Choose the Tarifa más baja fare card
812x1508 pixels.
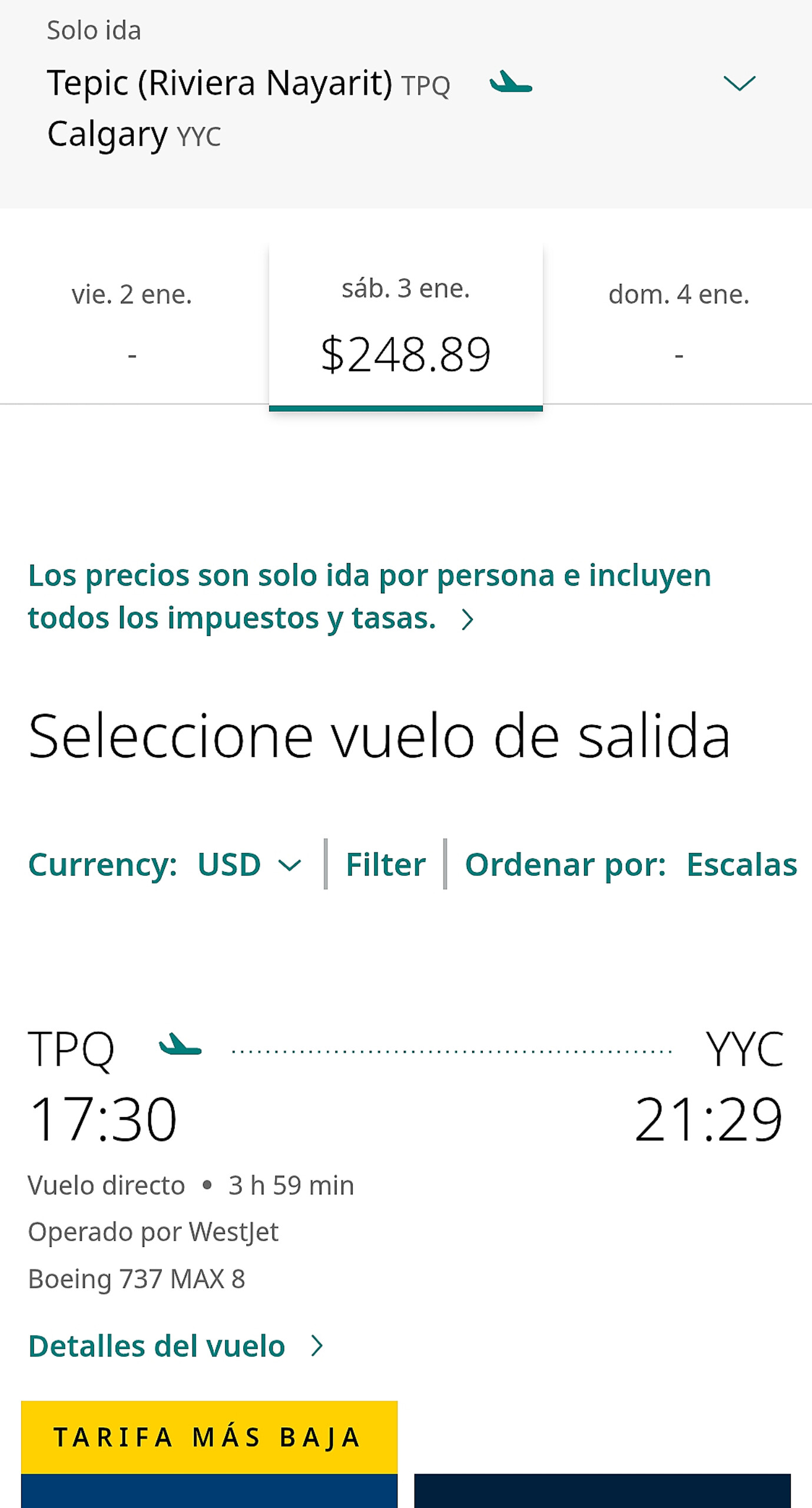[209, 1454]
